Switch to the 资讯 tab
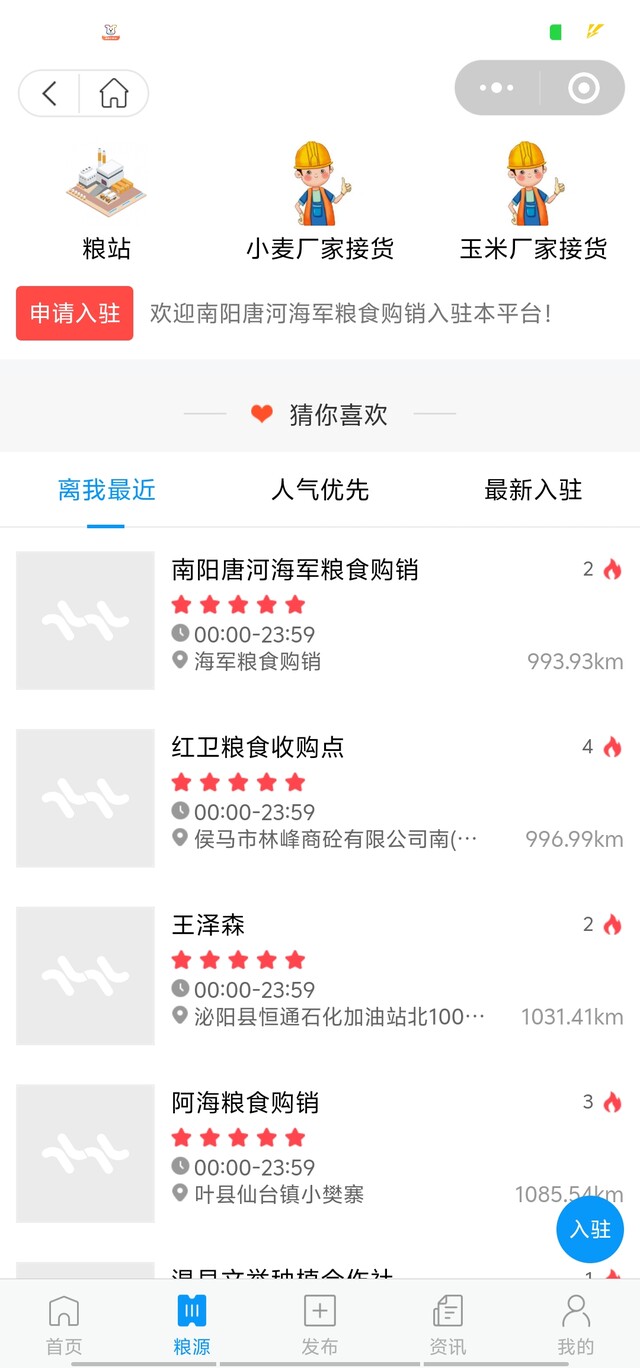Image resolution: width=640 pixels, height=1368 pixels. point(448,1323)
